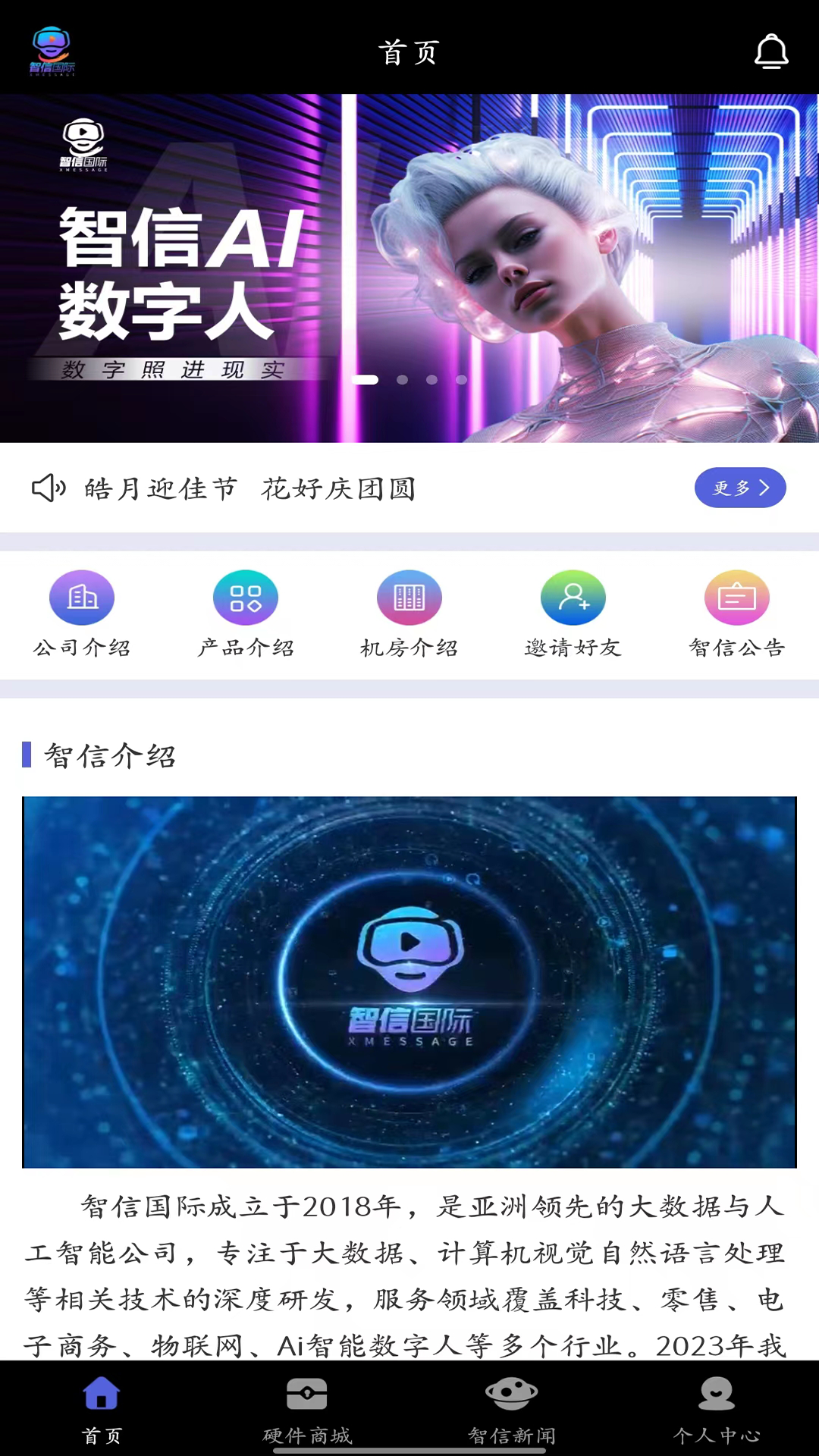Viewport: 819px width, 1456px height.
Task: Switch to the 智信新闻 tab
Action: (512, 1410)
